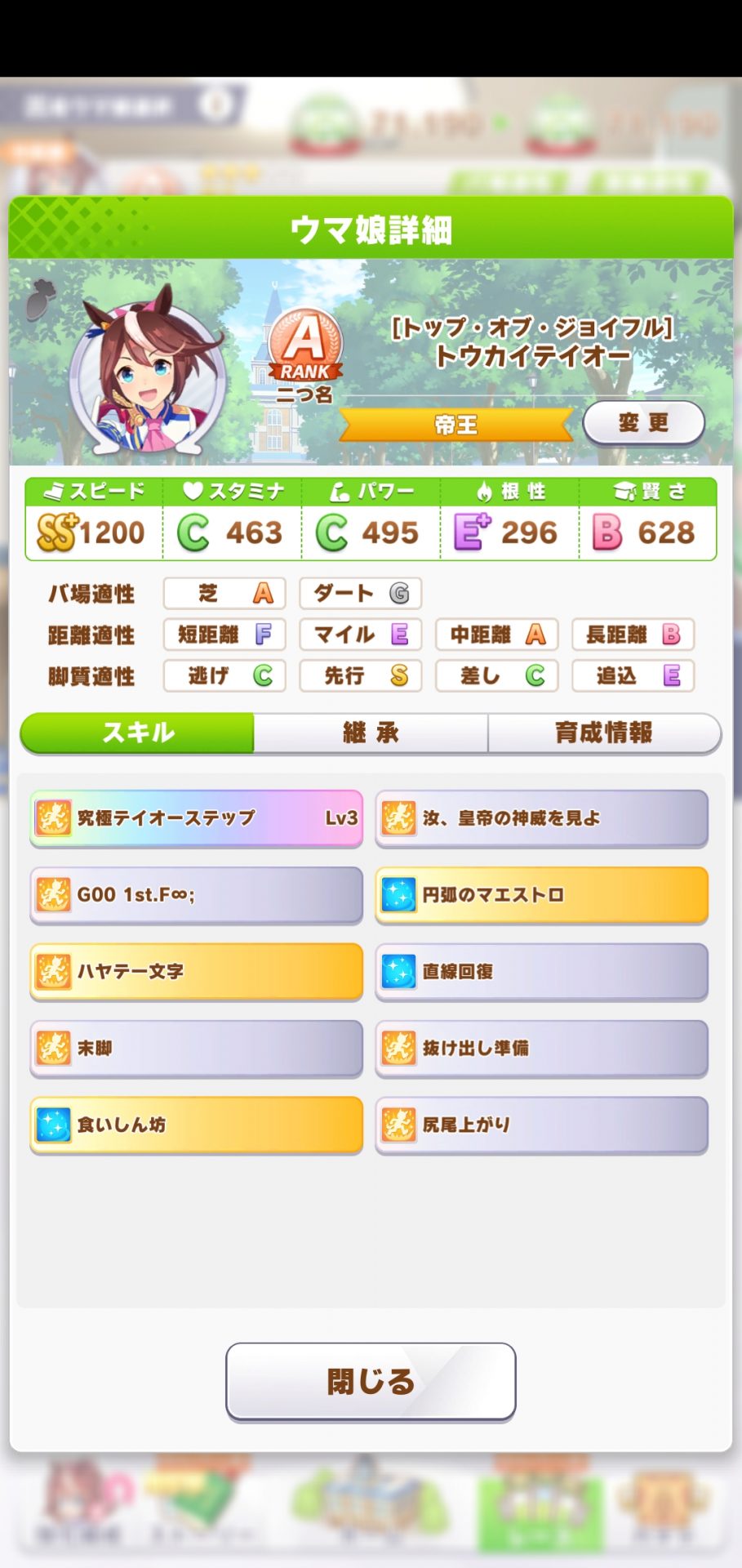View the 食いしん坊 skill

[x=196, y=1125]
